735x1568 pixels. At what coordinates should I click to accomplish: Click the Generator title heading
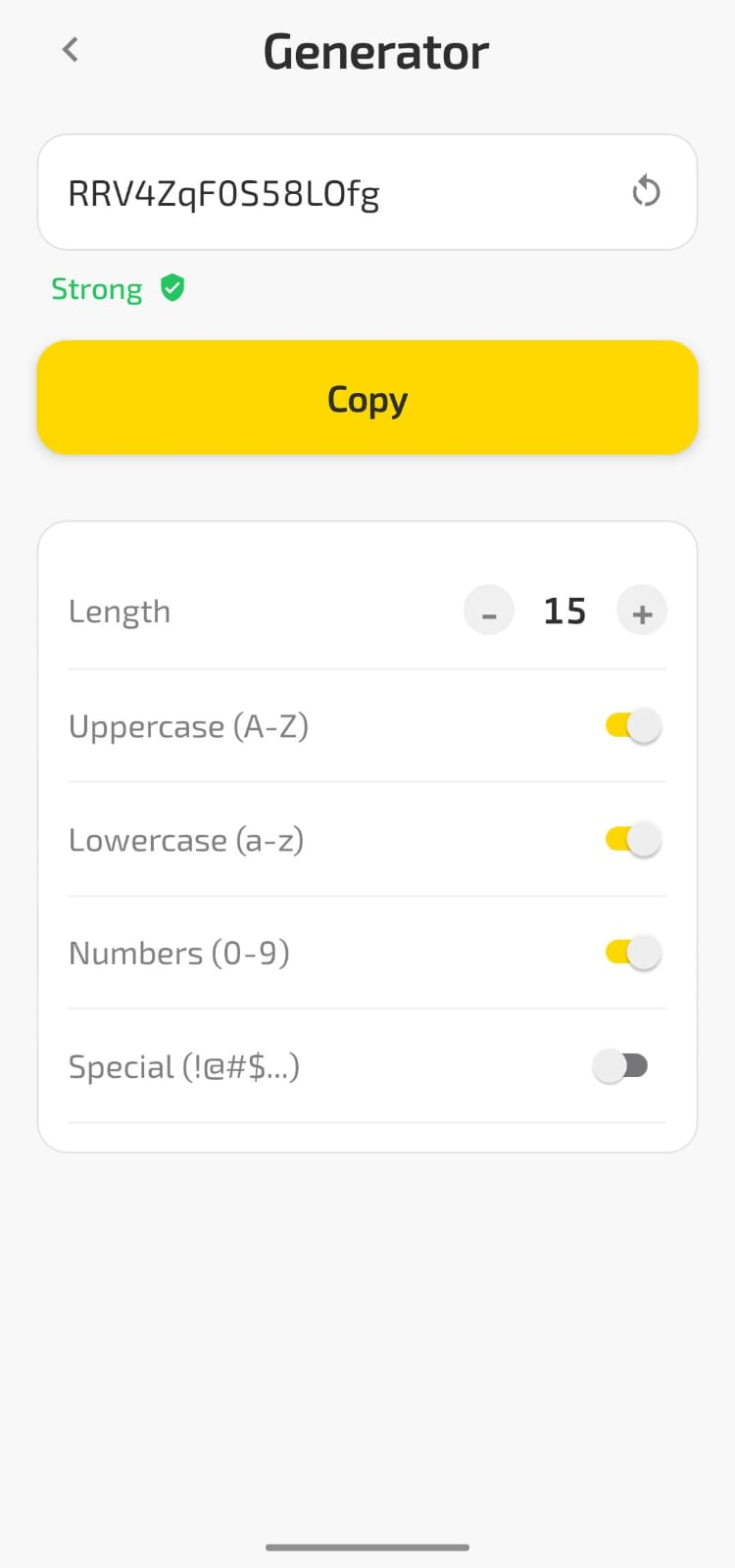[x=374, y=51]
